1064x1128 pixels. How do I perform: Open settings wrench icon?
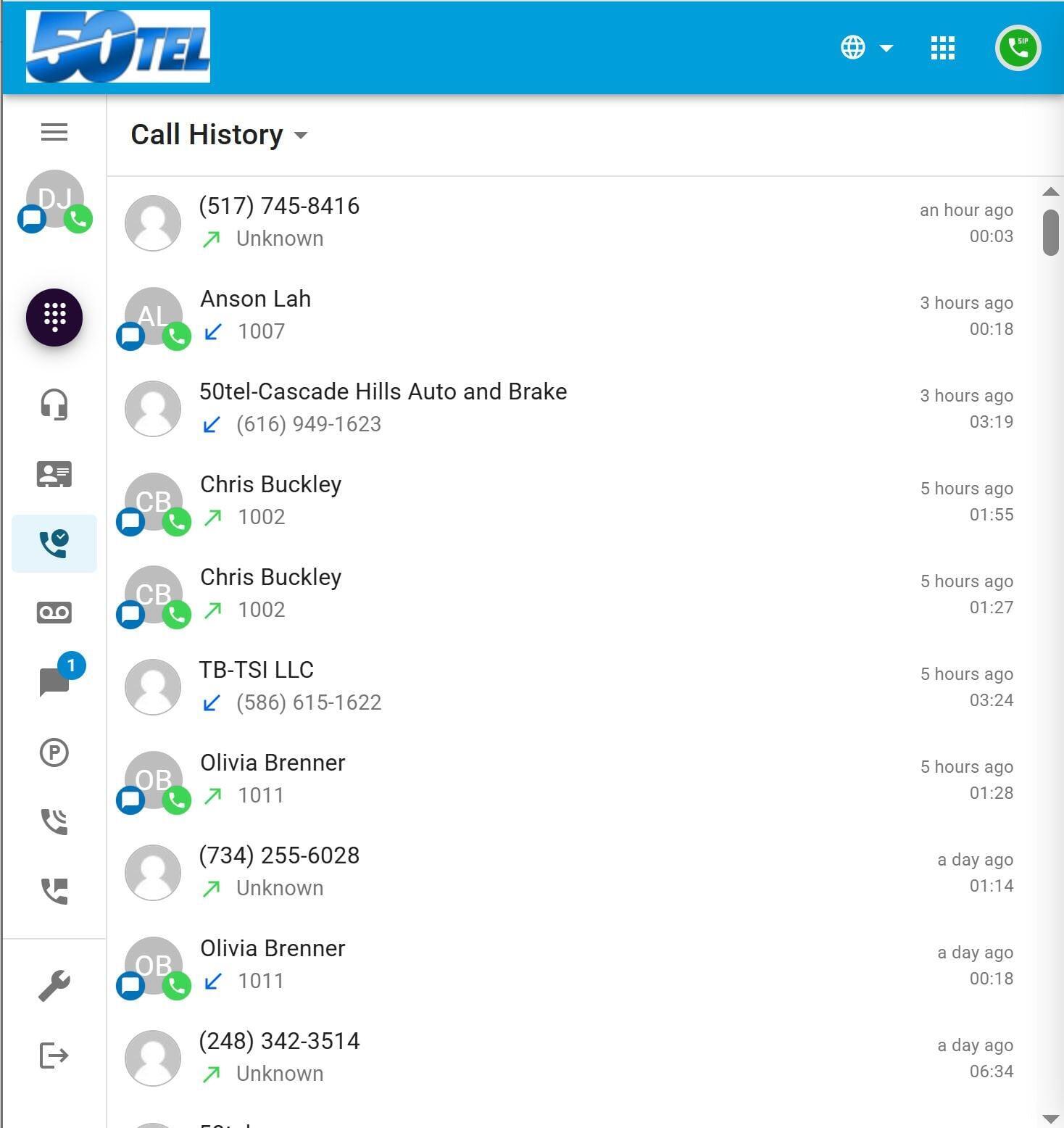(54, 986)
